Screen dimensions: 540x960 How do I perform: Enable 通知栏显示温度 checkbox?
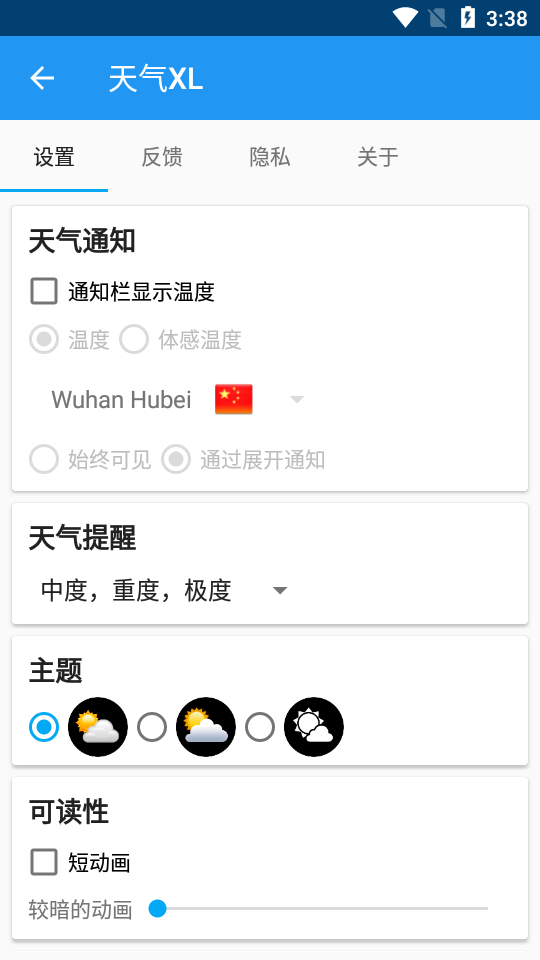[x=44, y=291]
